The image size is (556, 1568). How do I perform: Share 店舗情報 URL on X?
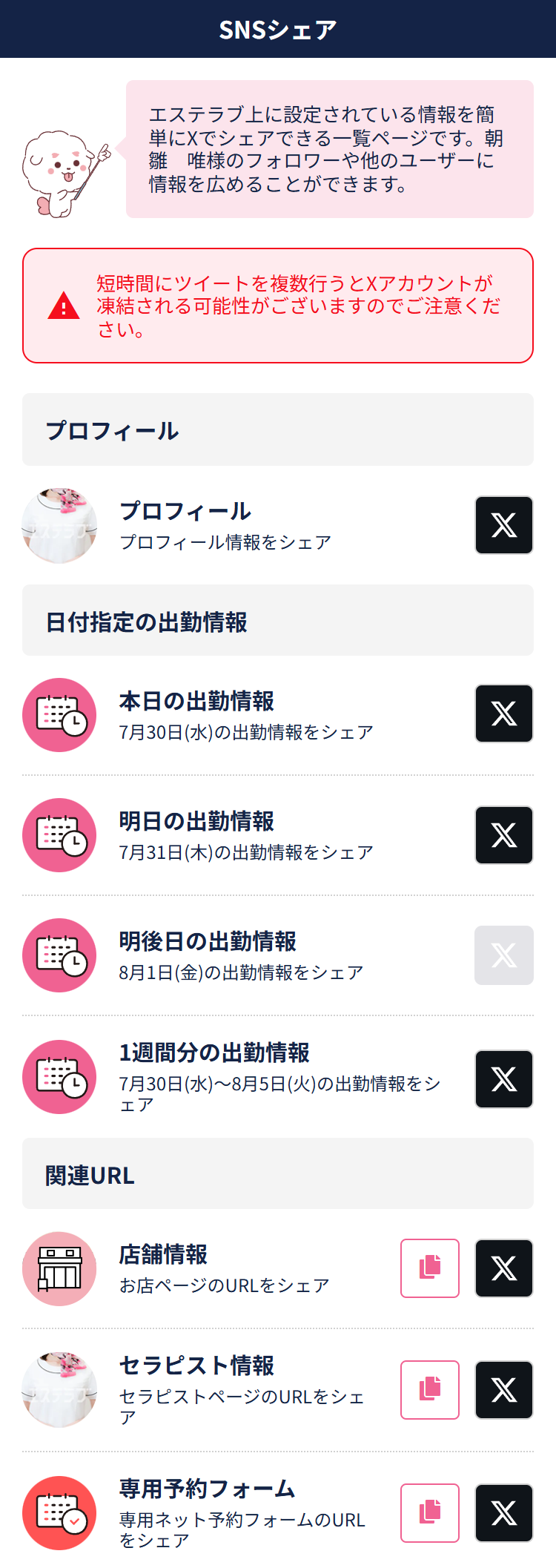[x=504, y=1268]
